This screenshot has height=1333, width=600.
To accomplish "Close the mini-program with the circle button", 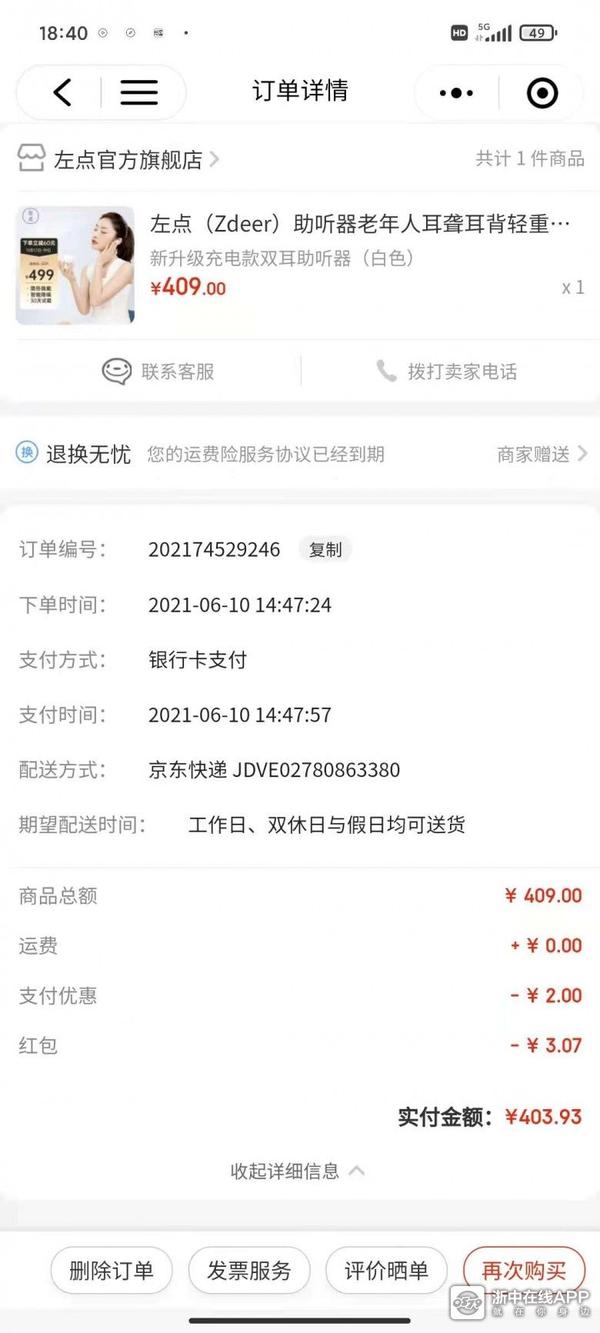I will (542, 93).
